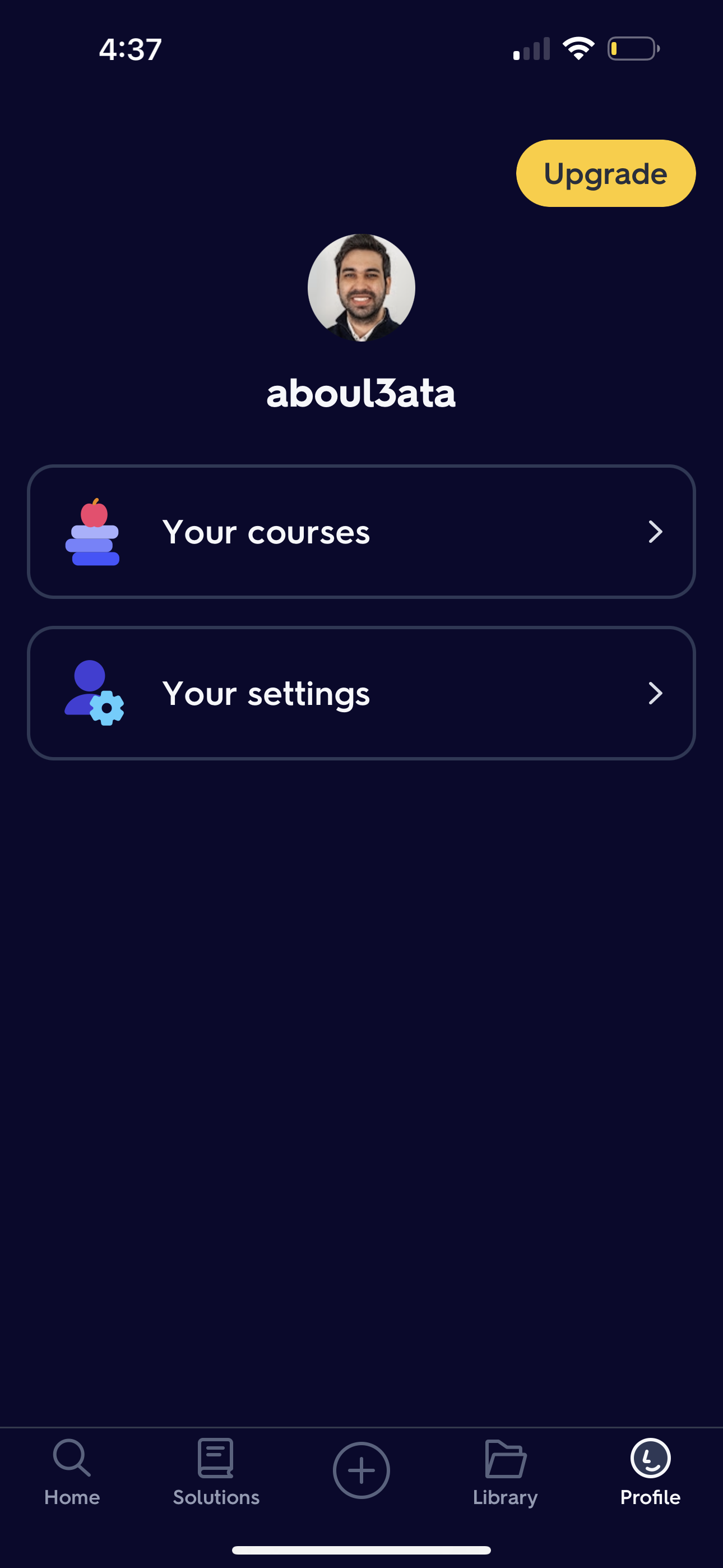Tap the plus button to scan a problem

pos(361,1469)
